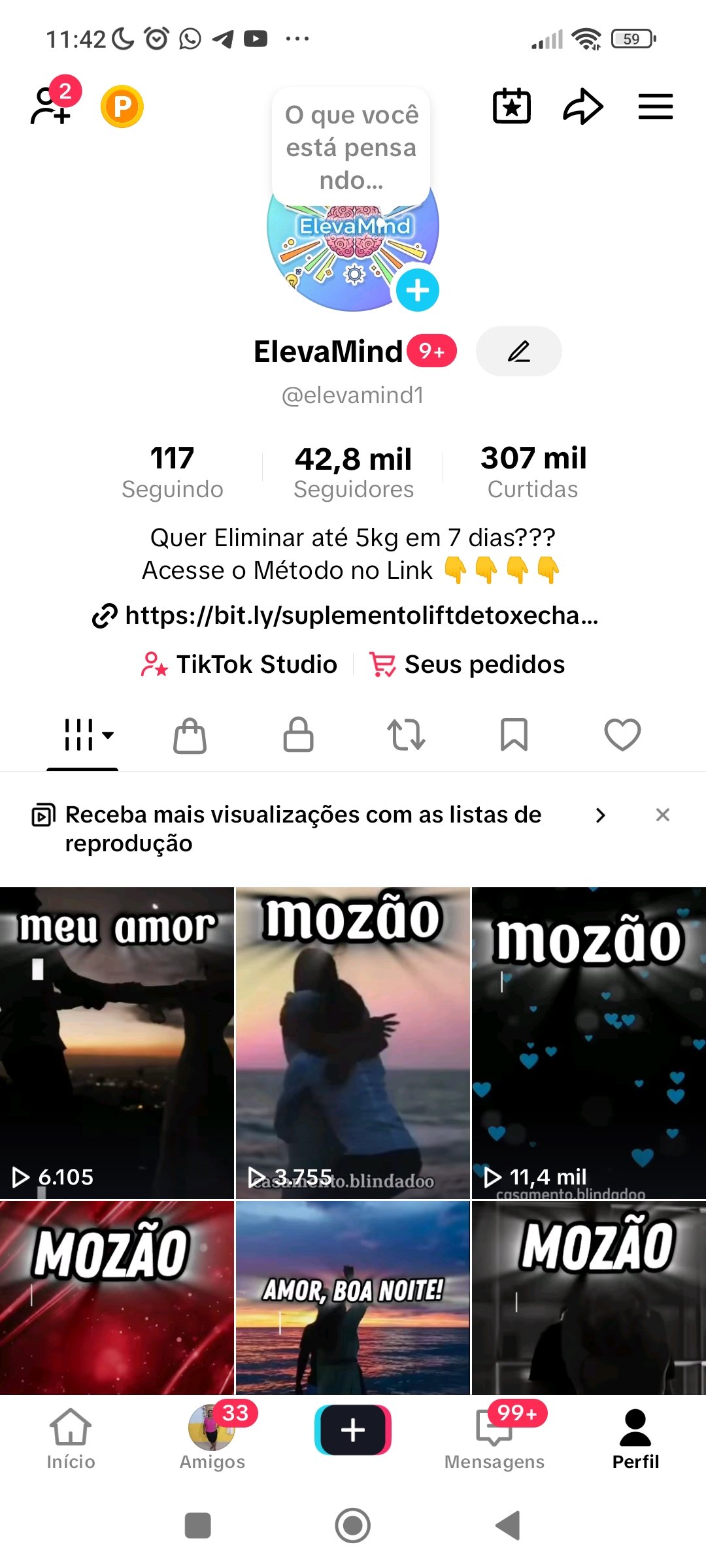Share the ElevaMind profile

coord(582,106)
